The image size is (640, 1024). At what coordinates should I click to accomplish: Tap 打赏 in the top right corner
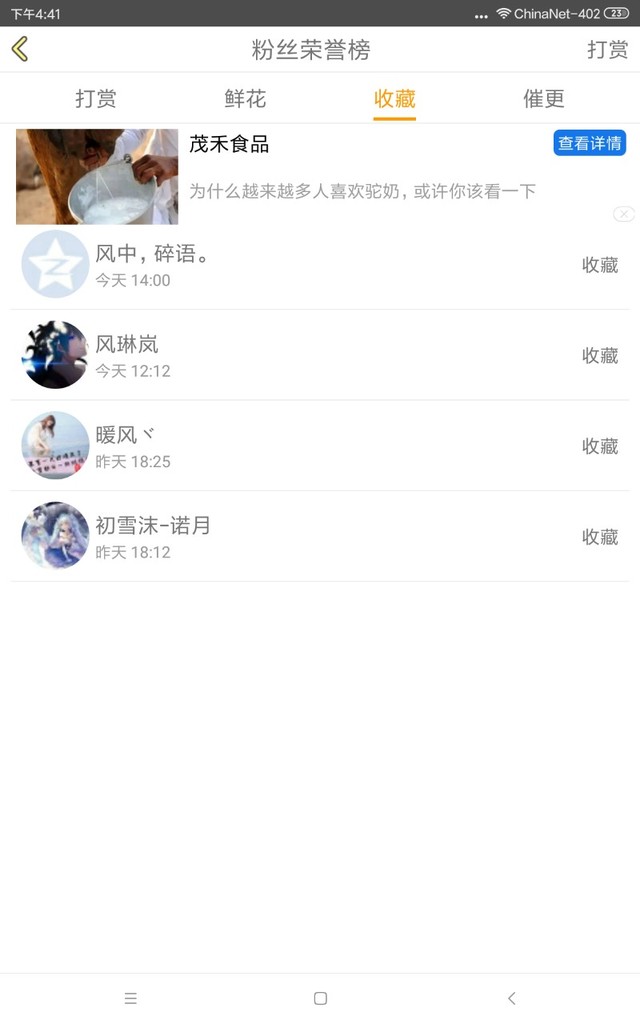click(x=607, y=50)
